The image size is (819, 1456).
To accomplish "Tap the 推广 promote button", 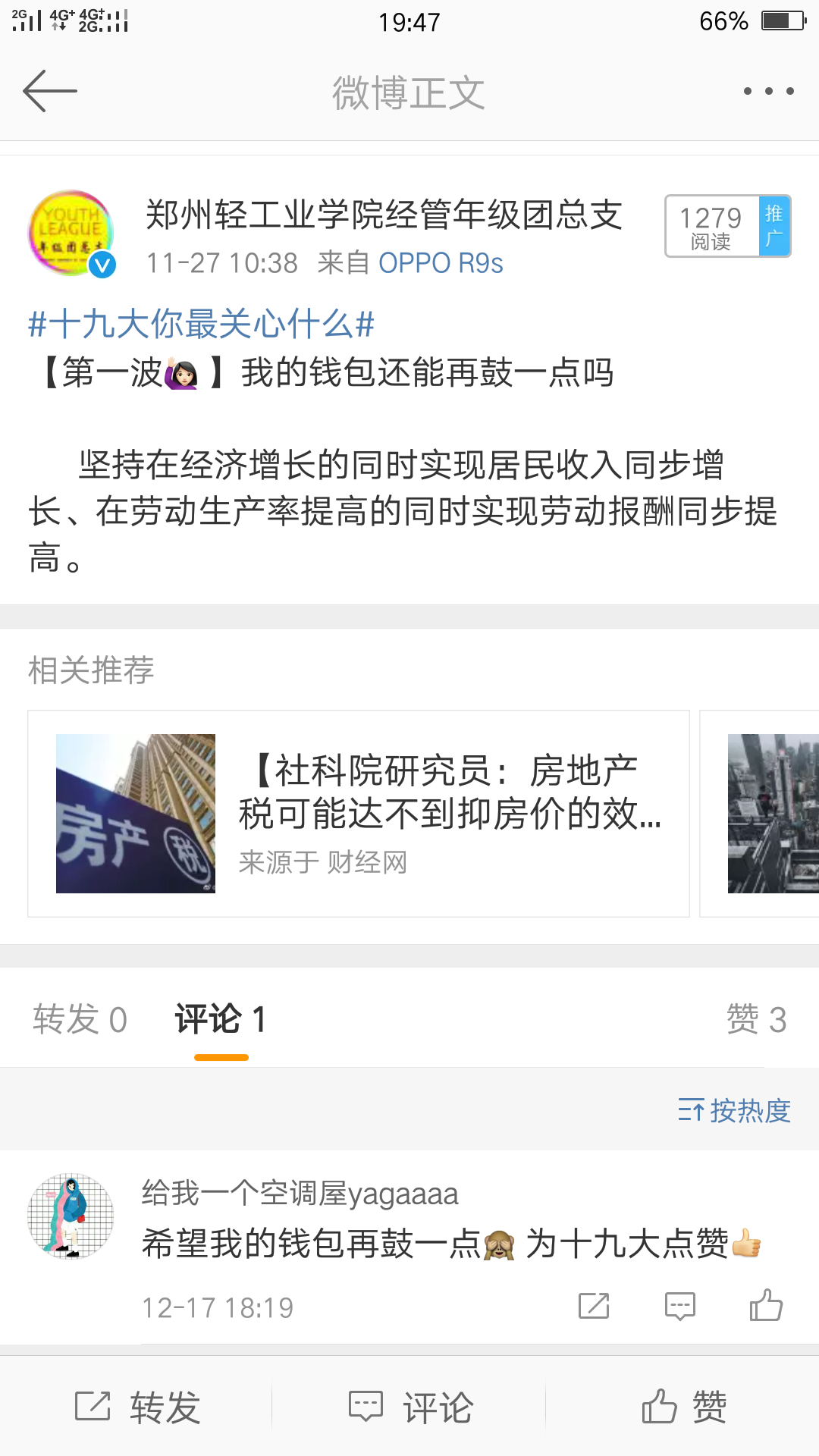I will tap(774, 226).
